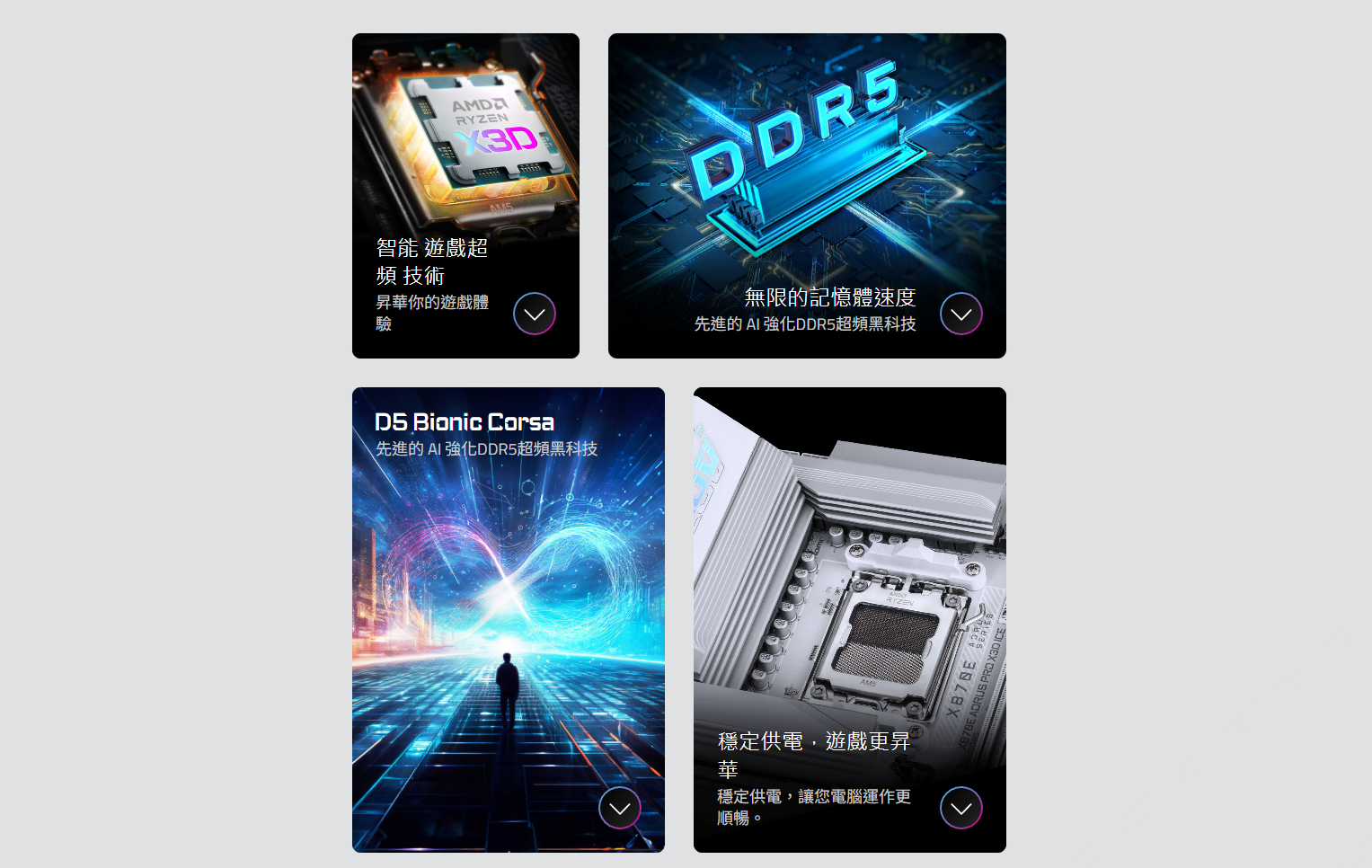Expand the 無限的記憶體速度 DDR5 card chevron
Viewport: 1372px width, 868px height.
click(x=960, y=314)
